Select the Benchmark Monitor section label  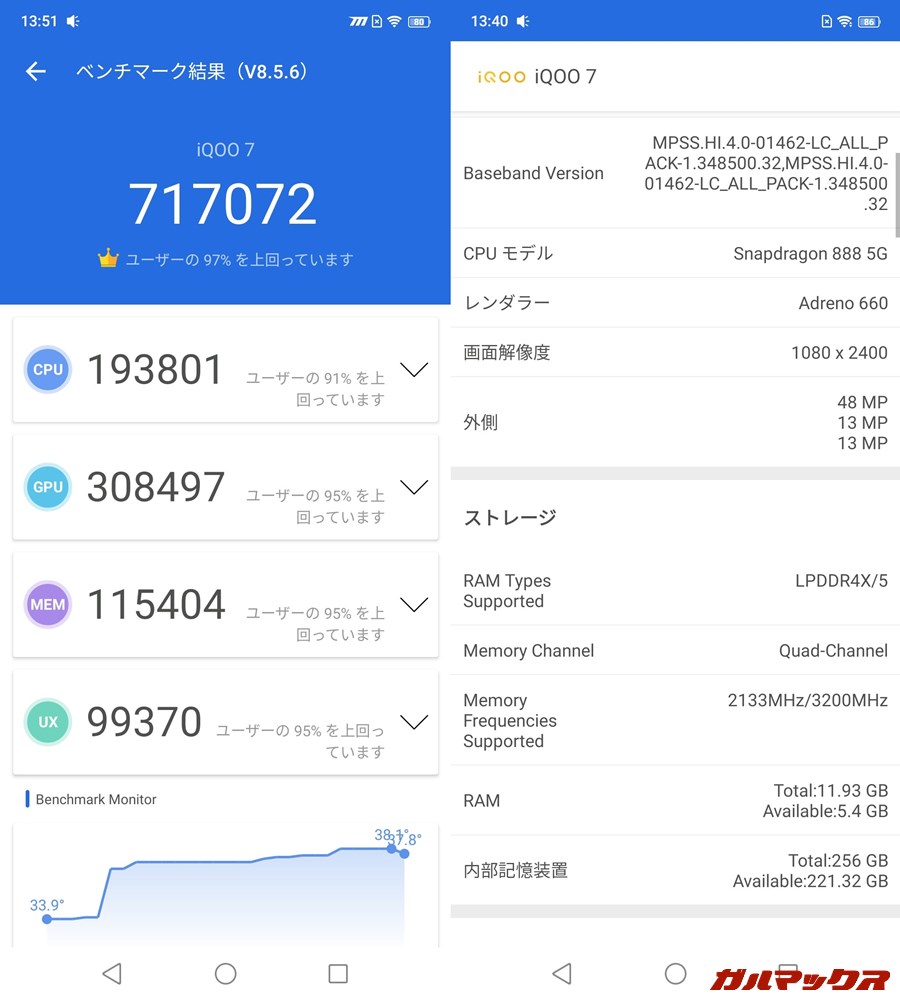tap(97, 799)
